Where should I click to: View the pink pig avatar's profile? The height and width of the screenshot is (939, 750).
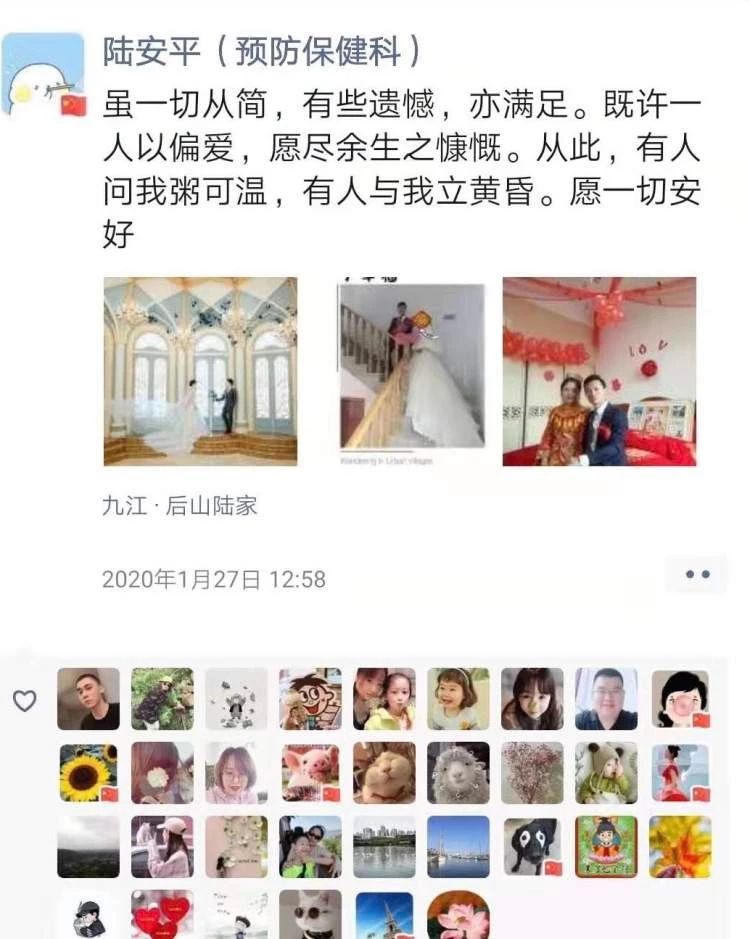[x=310, y=773]
